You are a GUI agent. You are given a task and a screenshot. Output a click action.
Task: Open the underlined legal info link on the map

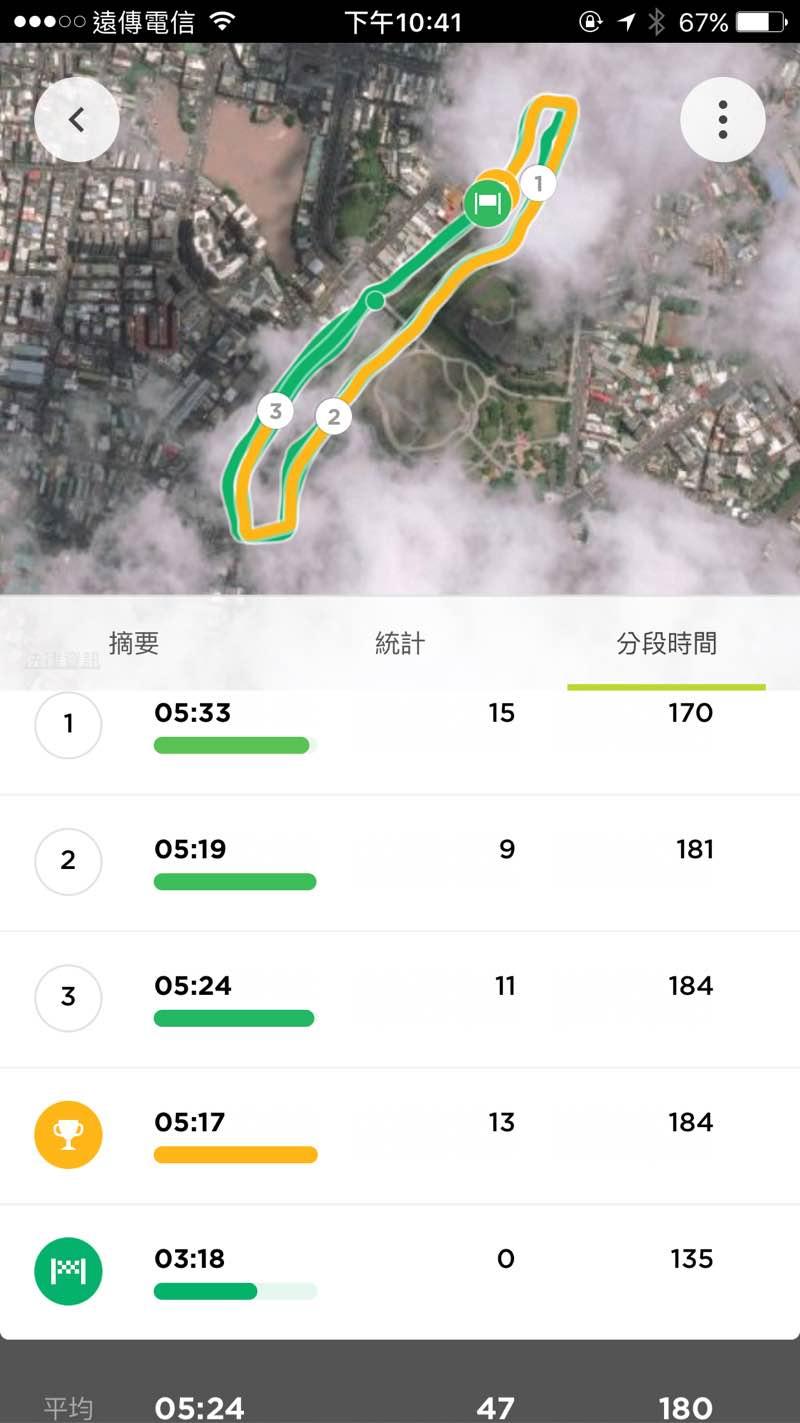(x=62, y=660)
